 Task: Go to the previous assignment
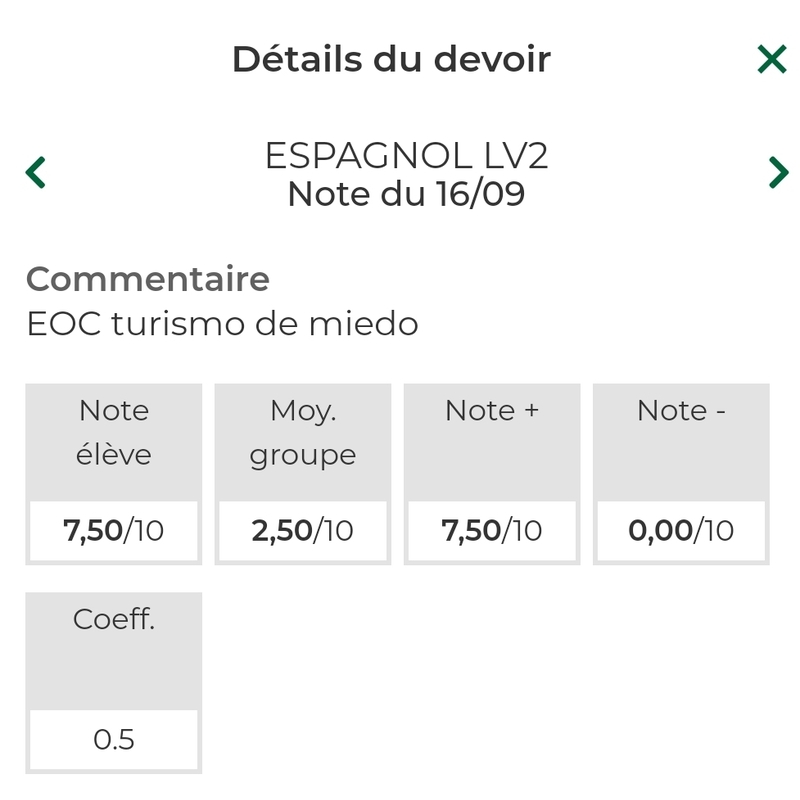[36, 172]
